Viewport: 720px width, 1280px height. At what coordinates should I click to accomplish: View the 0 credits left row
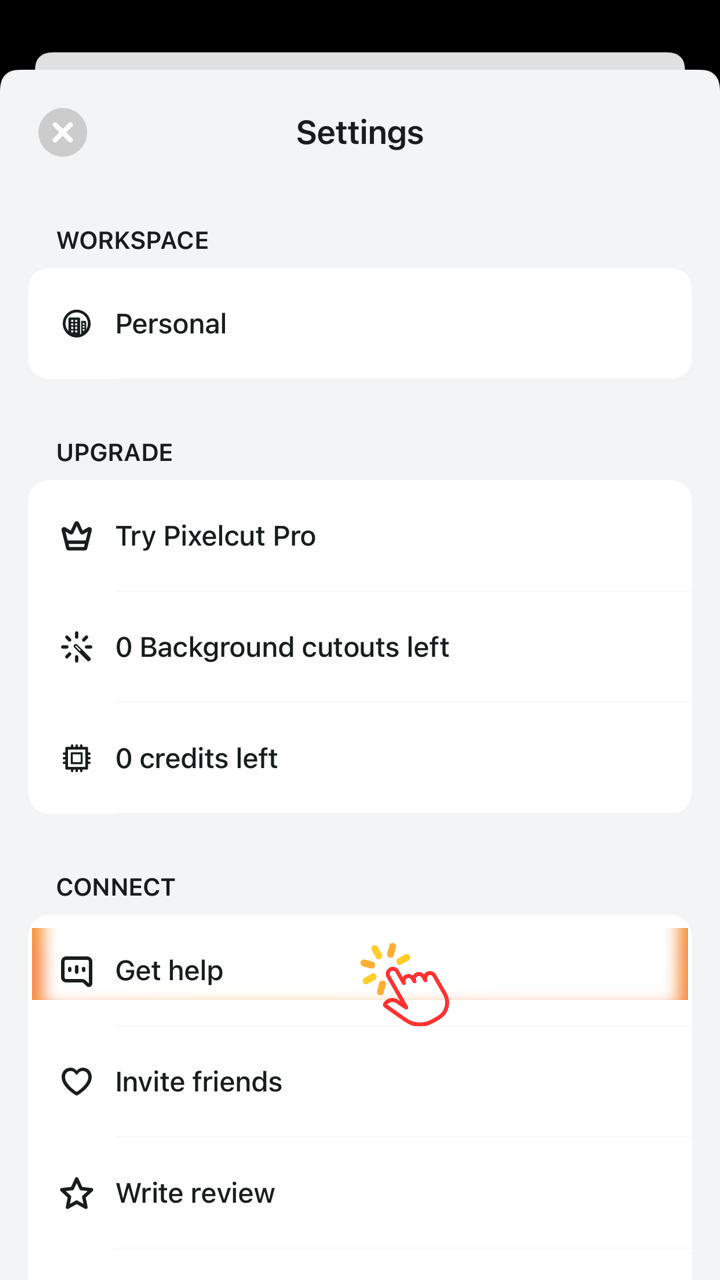pyautogui.click(x=360, y=758)
